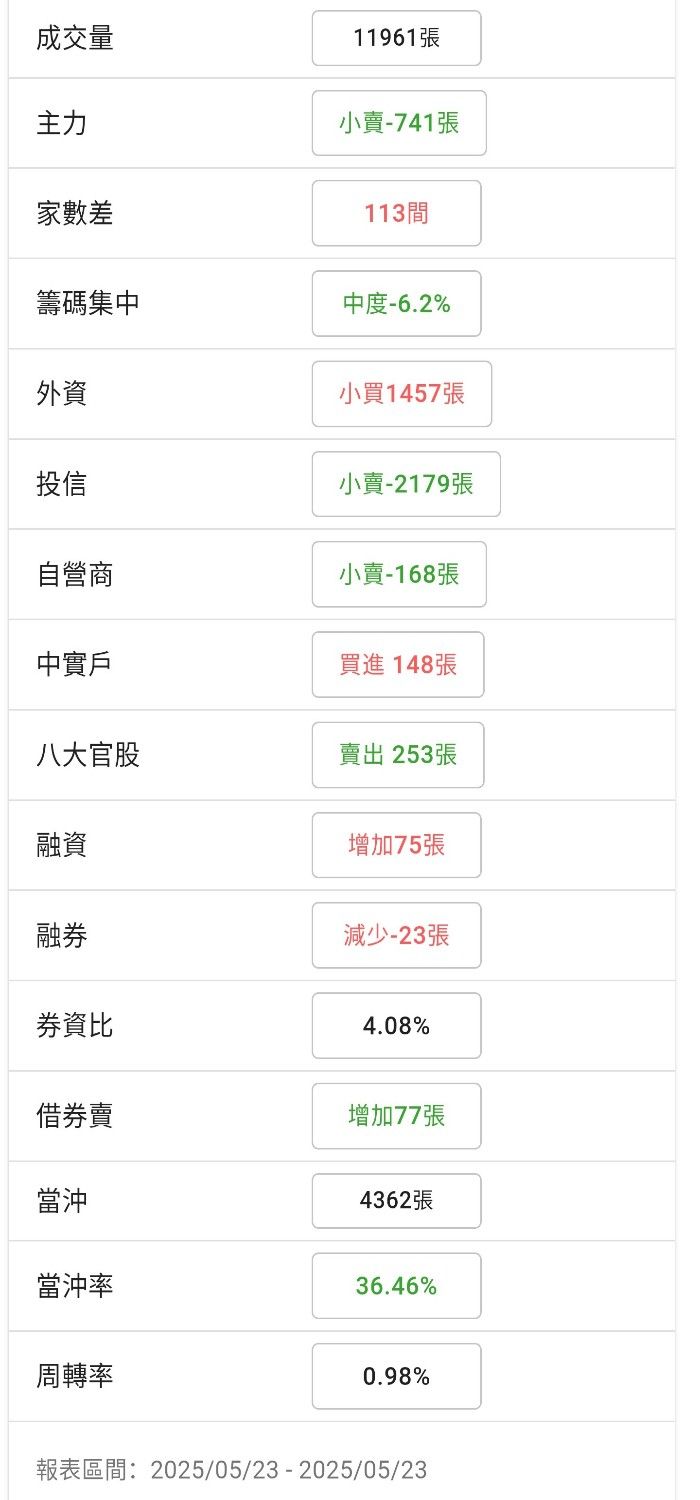
Task: Tap the 融券 減少-23張 button
Action: (396, 935)
